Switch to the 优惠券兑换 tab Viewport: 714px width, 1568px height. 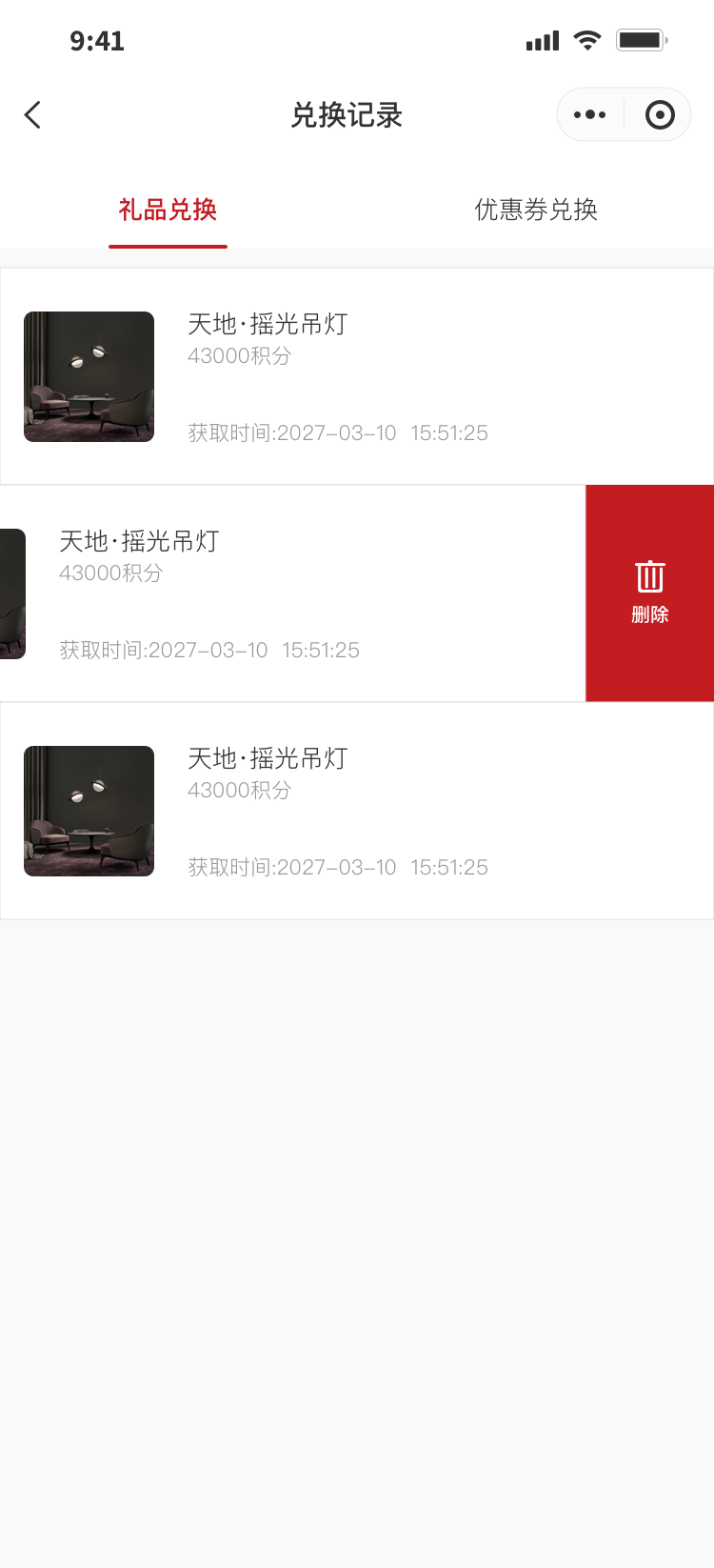point(536,211)
